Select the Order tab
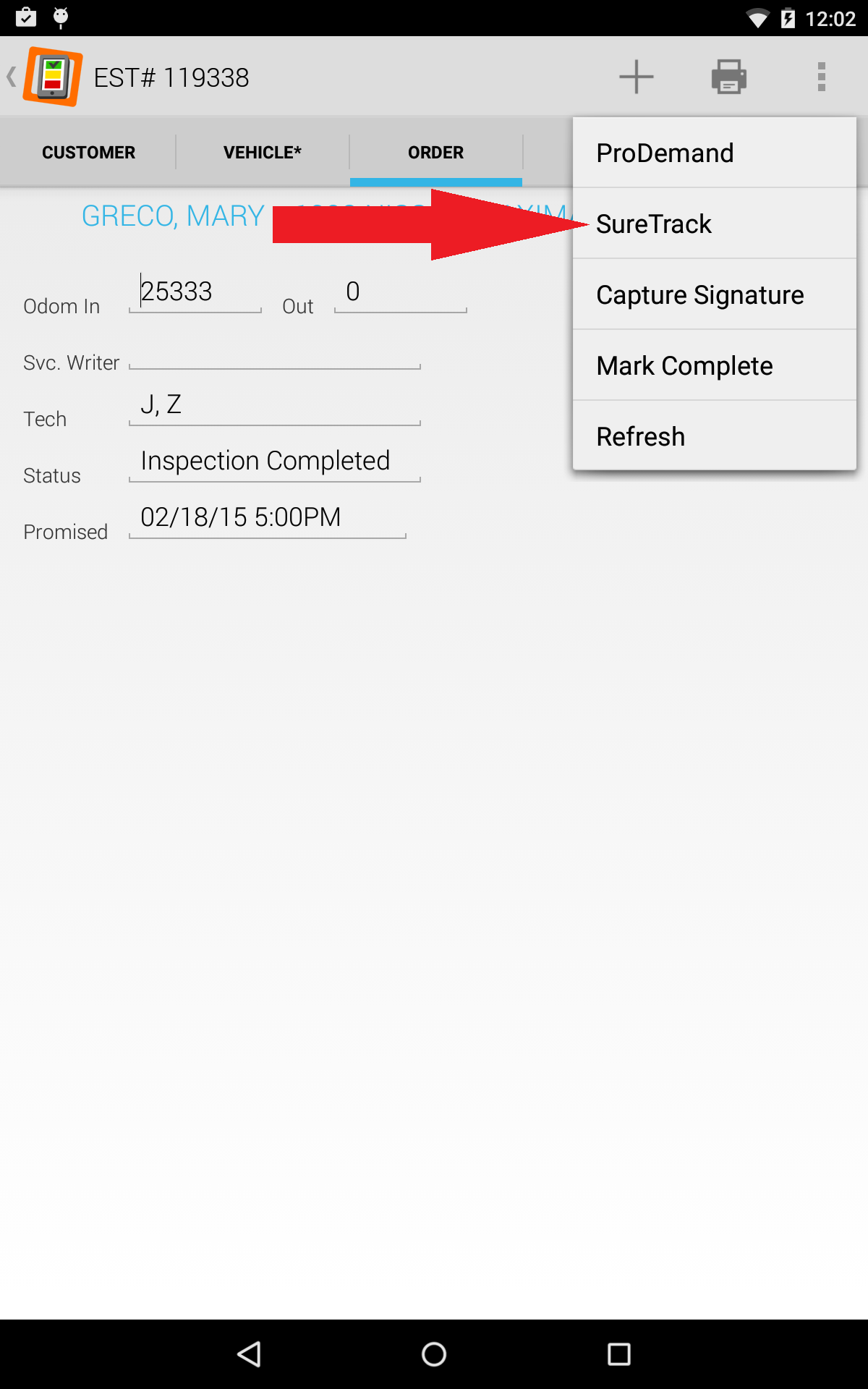 coord(436,153)
